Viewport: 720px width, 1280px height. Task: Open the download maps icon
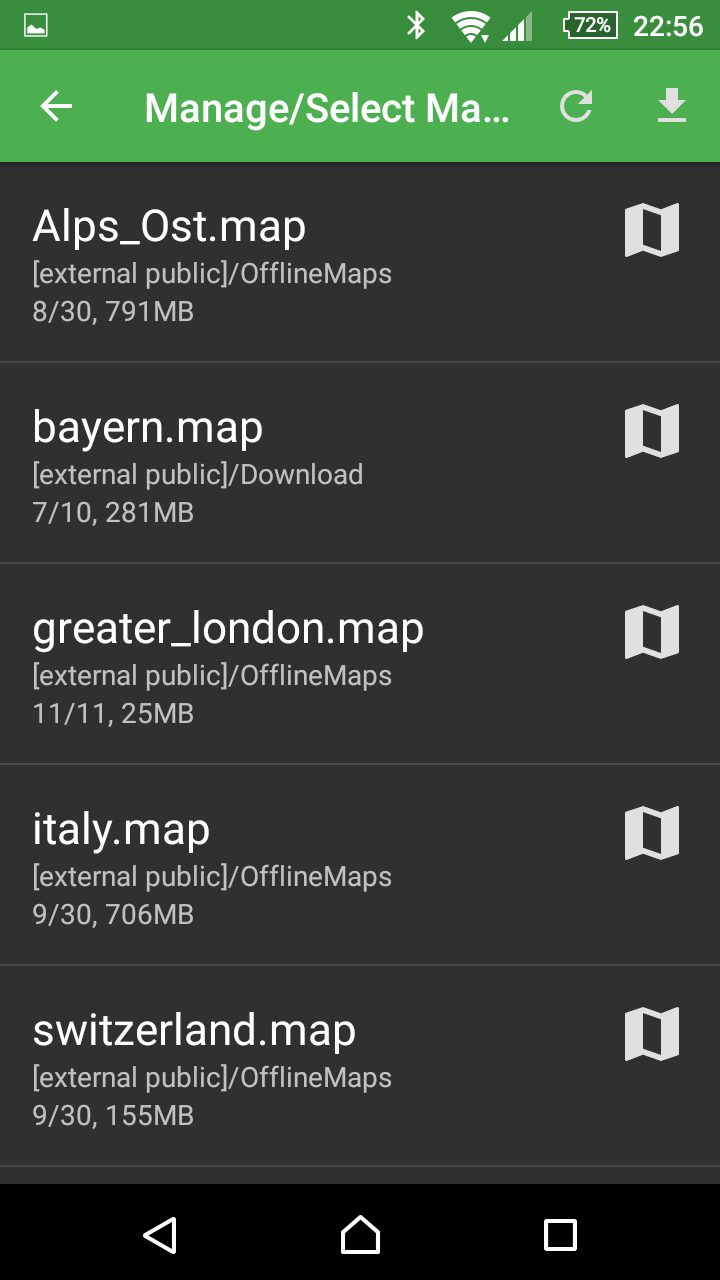pyautogui.click(x=672, y=106)
